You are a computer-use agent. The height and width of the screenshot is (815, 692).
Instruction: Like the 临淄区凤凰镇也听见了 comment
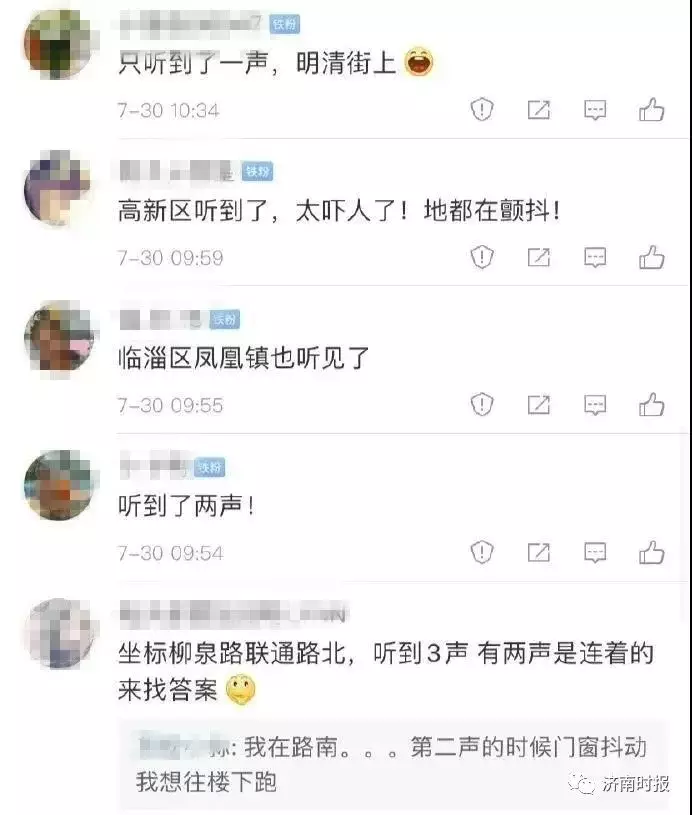click(652, 405)
